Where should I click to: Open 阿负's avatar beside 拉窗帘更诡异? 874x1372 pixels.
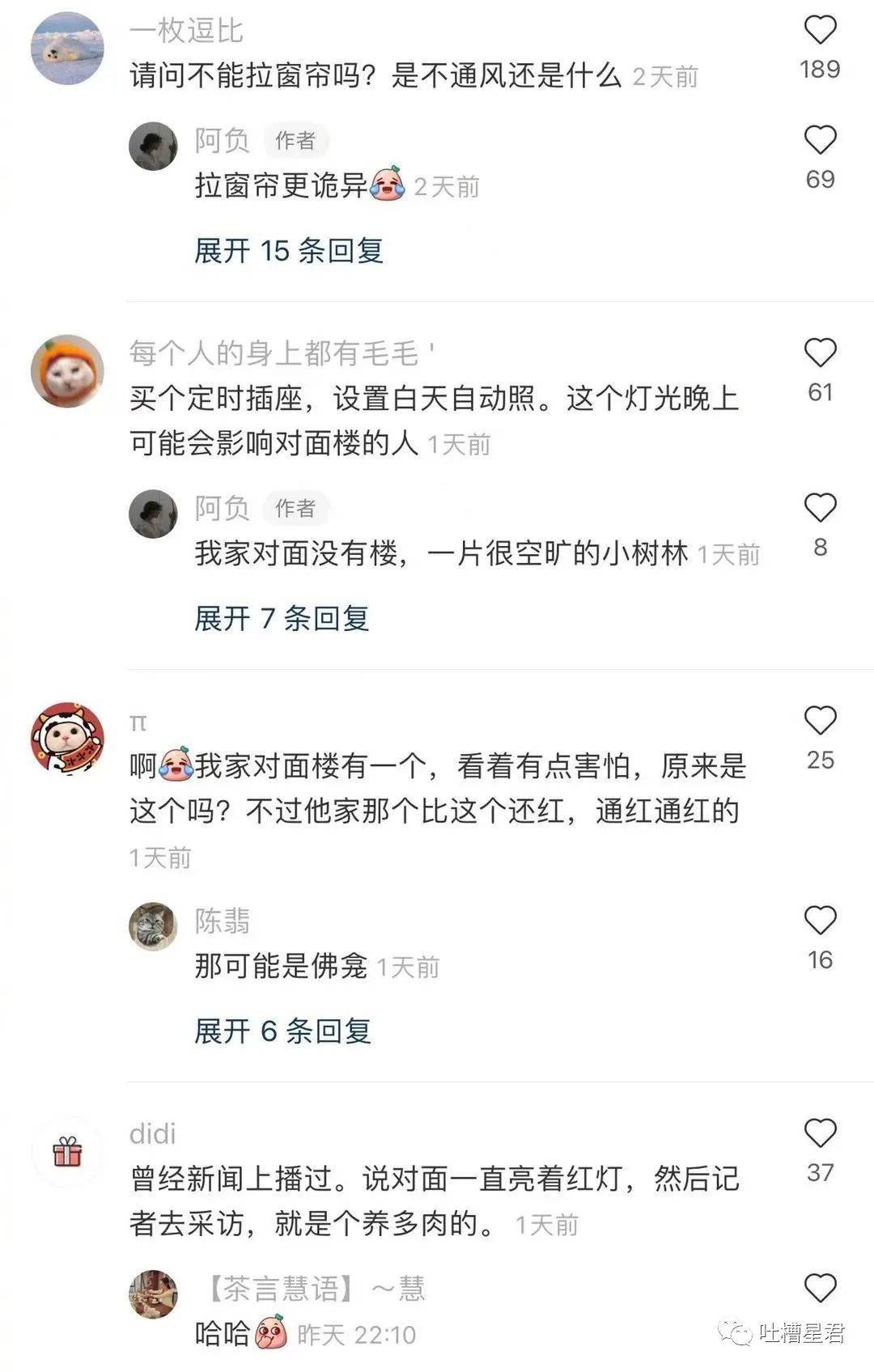(153, 146)
